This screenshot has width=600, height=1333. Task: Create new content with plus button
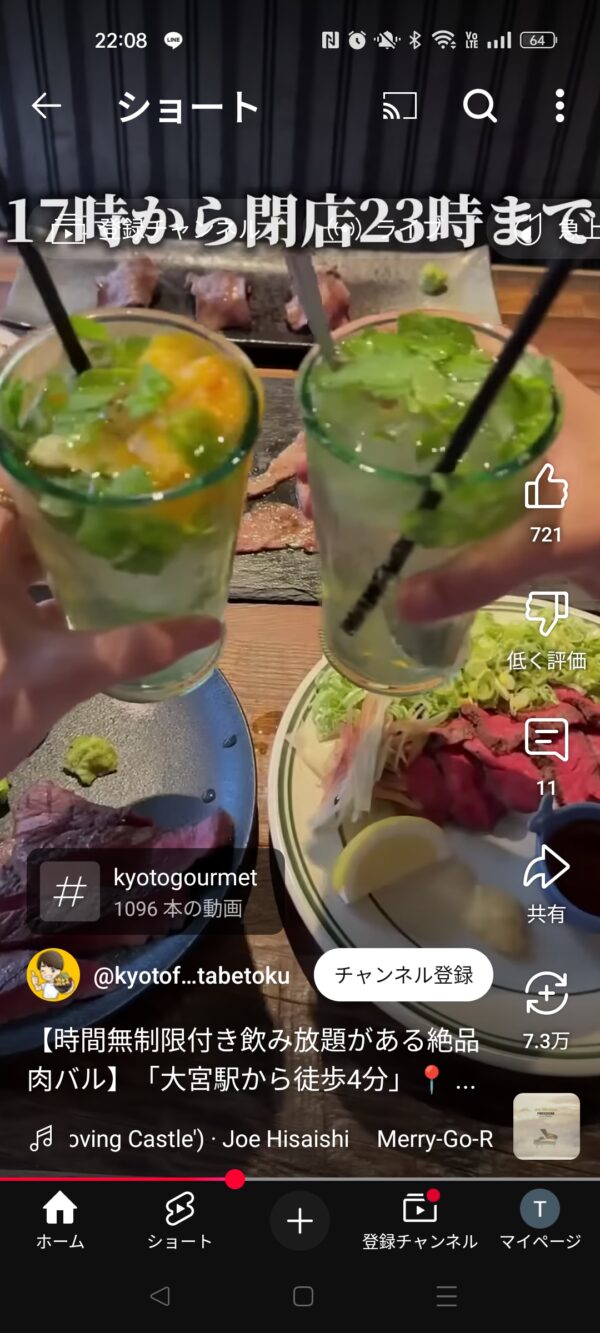(x=300, y=1221)
